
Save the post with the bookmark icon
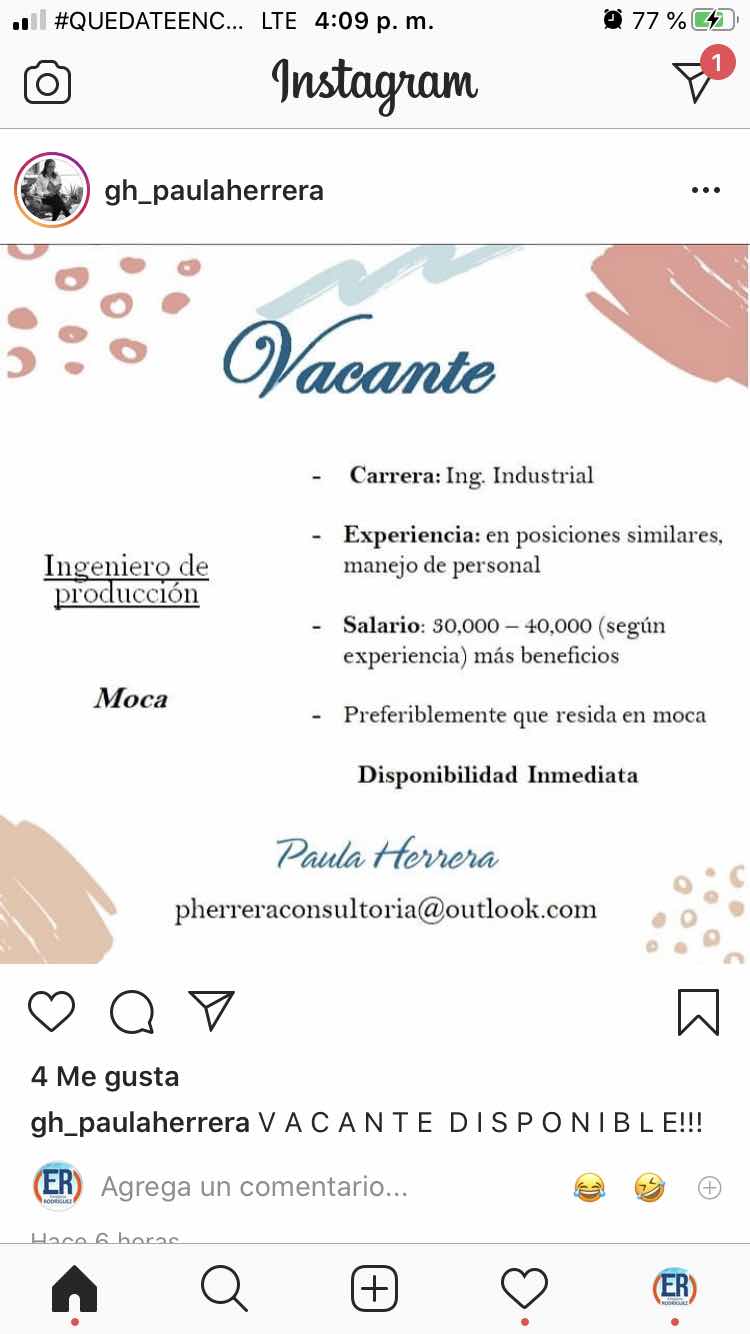[697, 1011]
